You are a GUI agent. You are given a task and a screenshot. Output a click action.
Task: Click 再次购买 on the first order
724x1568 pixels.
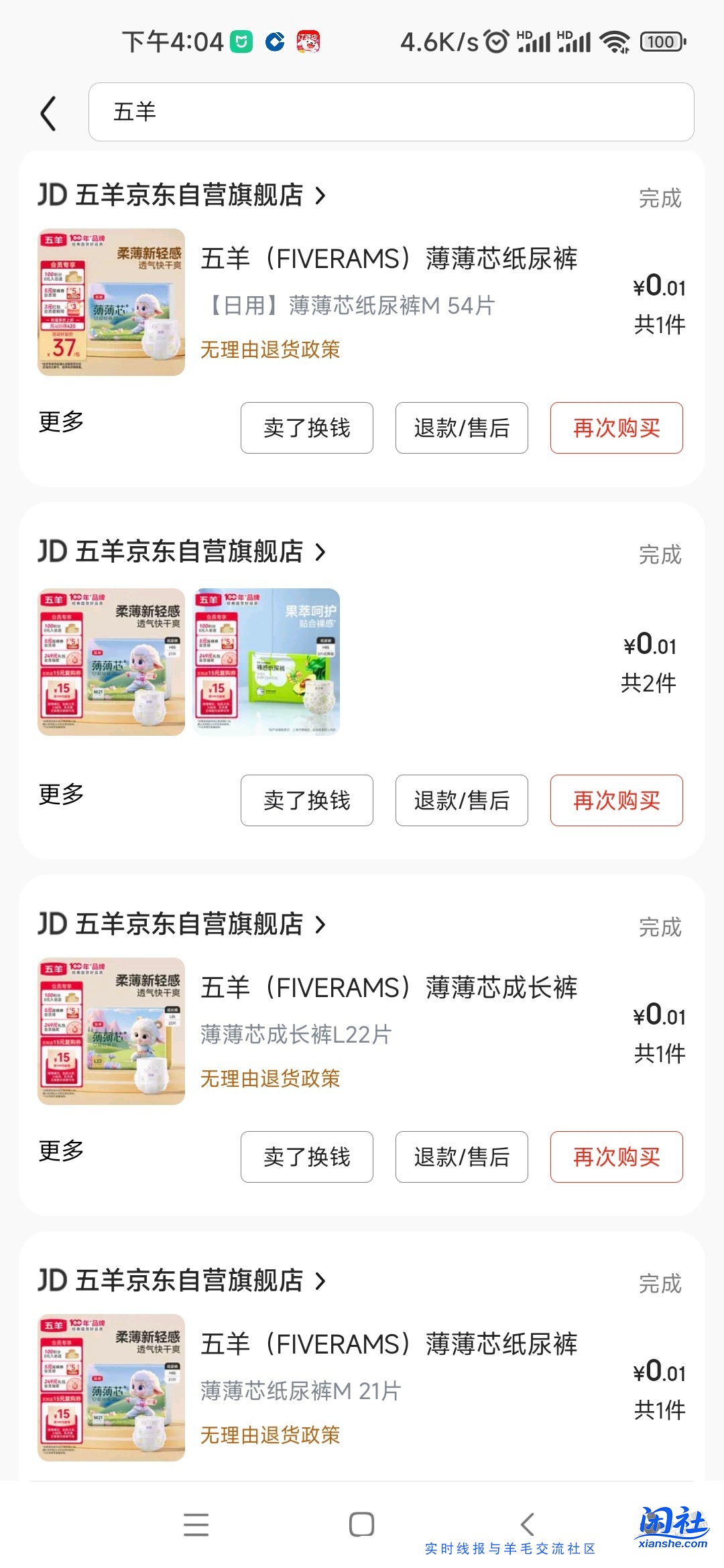(x=615, y=428)
